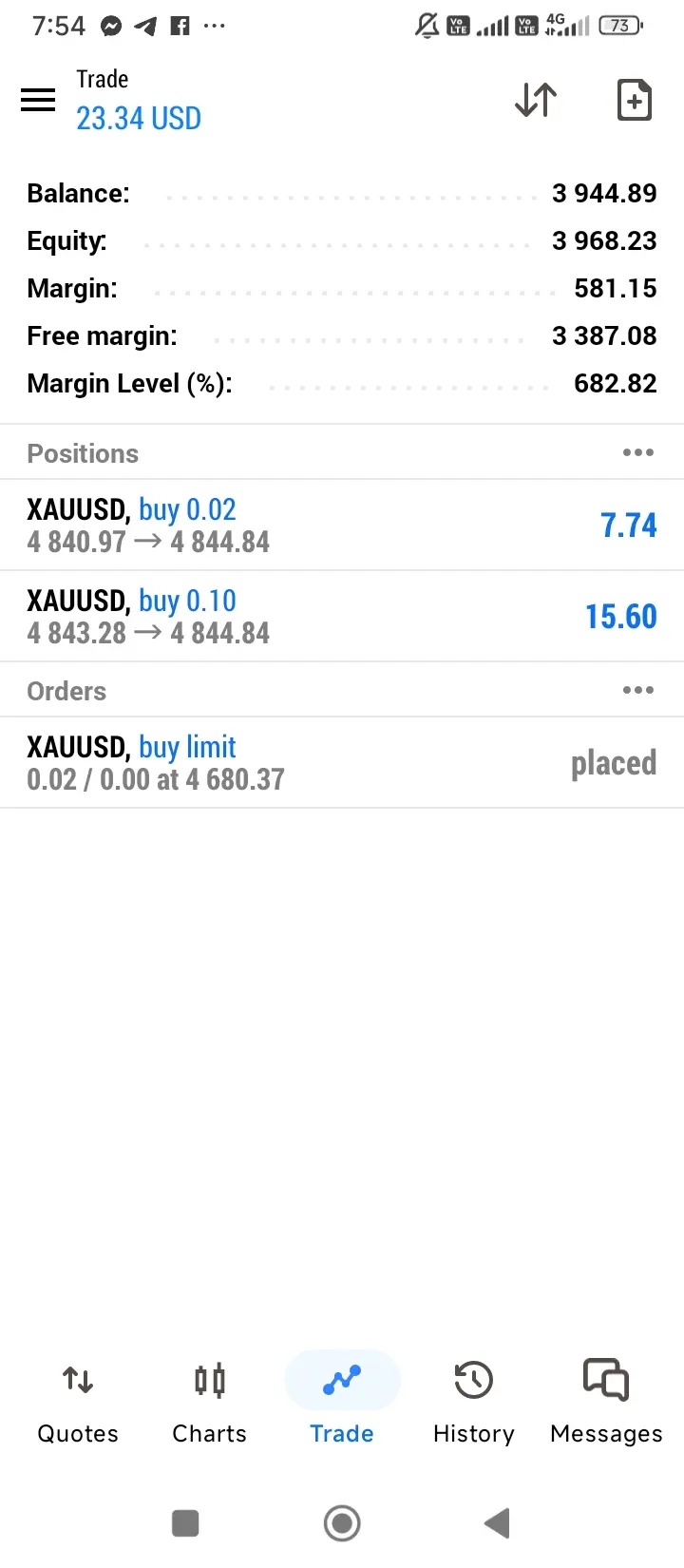Tap the sort arrows icon
Screen dimensions: 684x1568
click(x=536, y=100)
